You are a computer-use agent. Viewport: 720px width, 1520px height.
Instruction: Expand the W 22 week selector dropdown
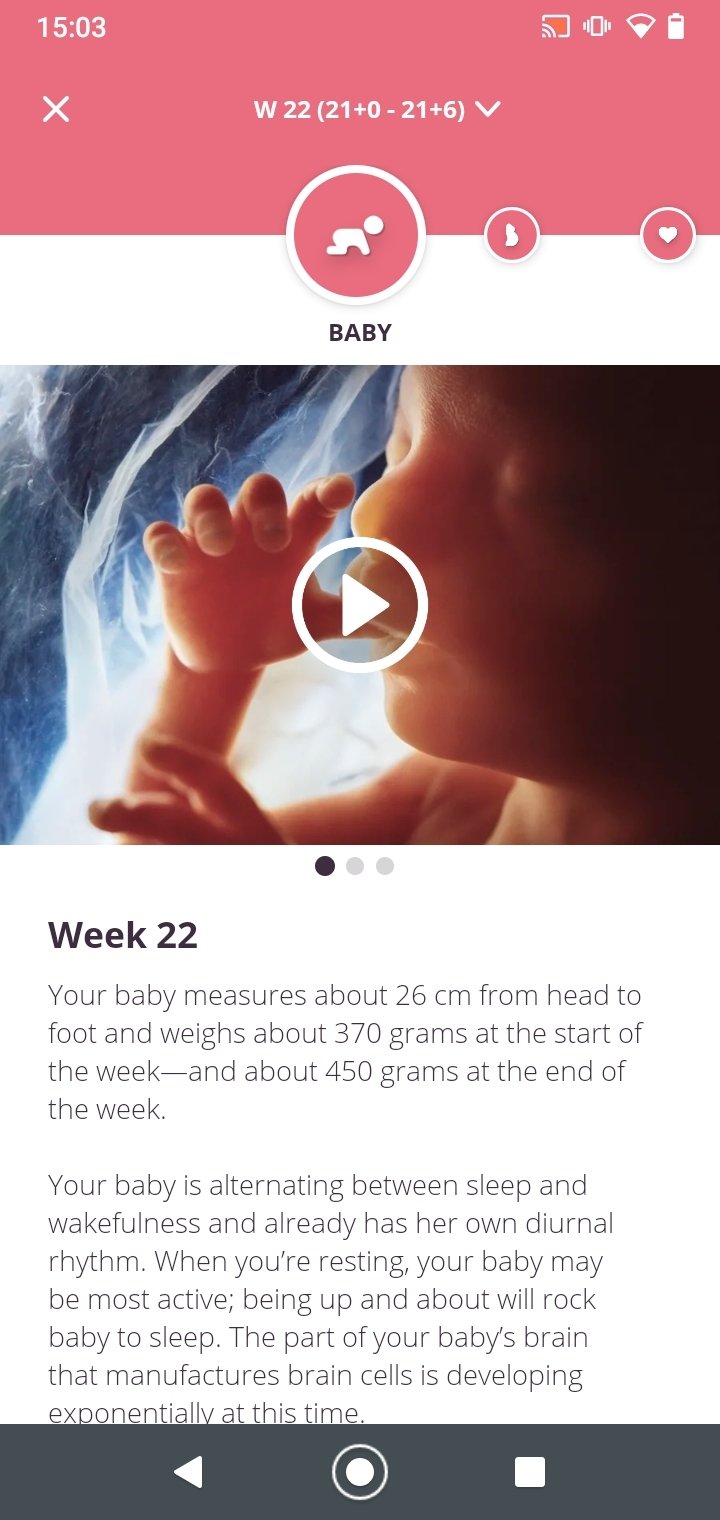click(377, 109)
